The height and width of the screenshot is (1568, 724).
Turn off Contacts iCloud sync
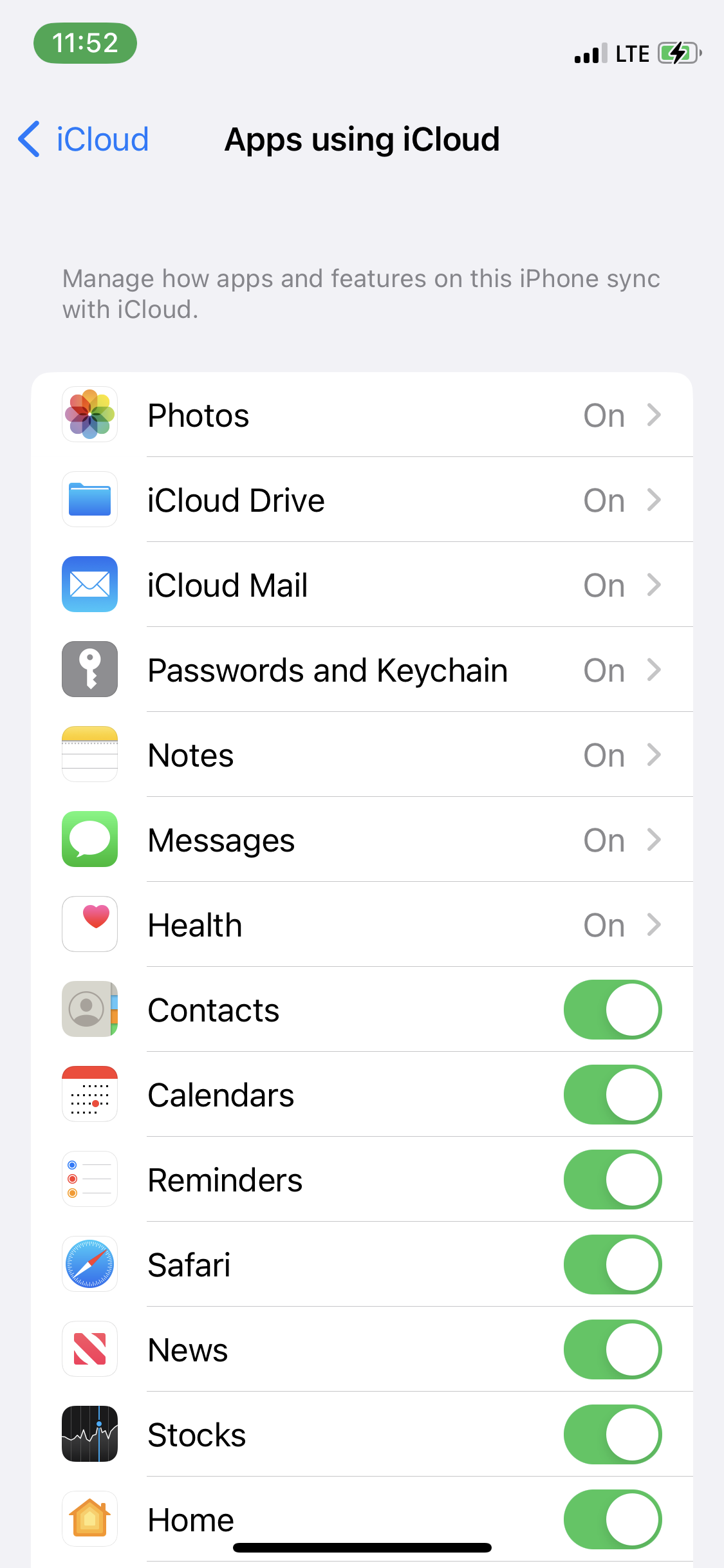612,1010
